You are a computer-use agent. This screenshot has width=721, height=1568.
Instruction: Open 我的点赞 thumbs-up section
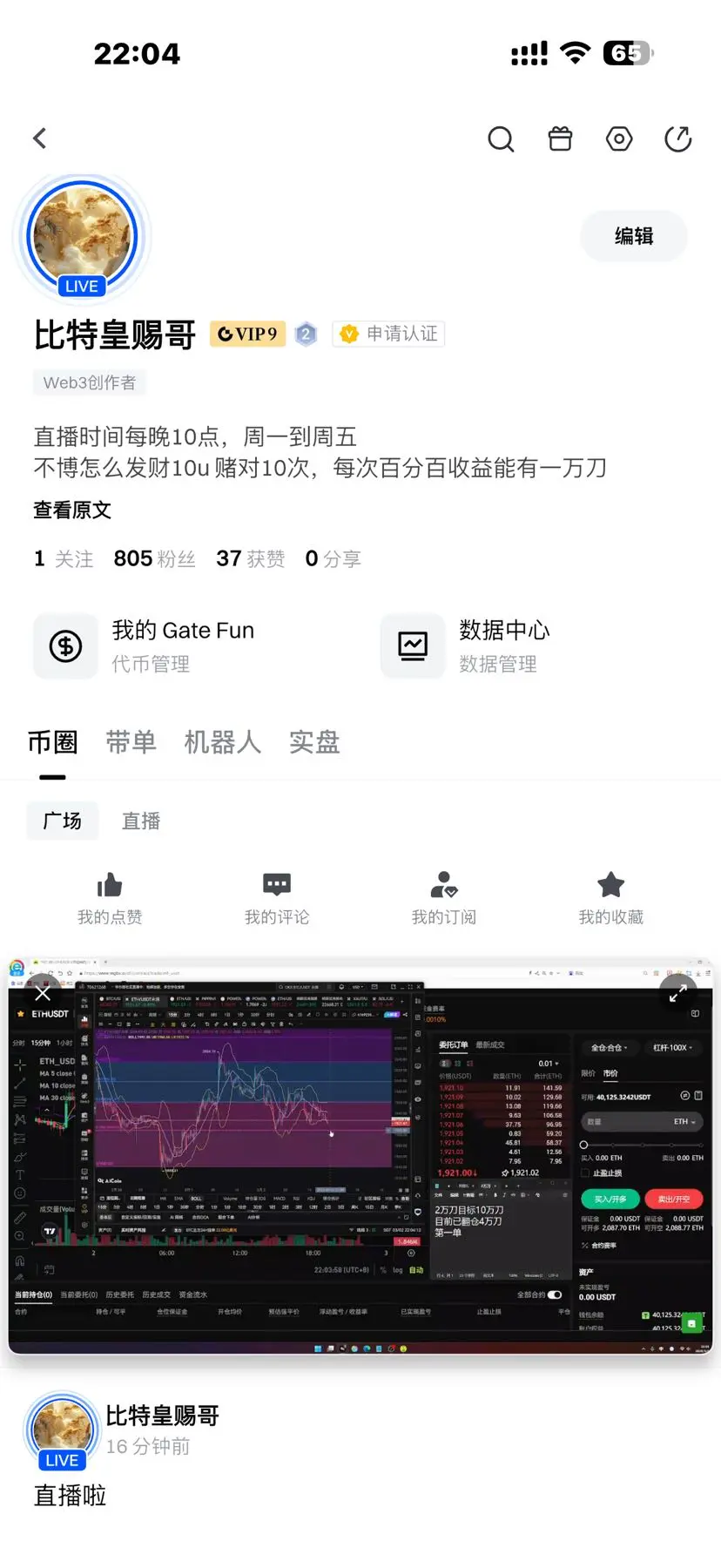(x=109, y=897)
